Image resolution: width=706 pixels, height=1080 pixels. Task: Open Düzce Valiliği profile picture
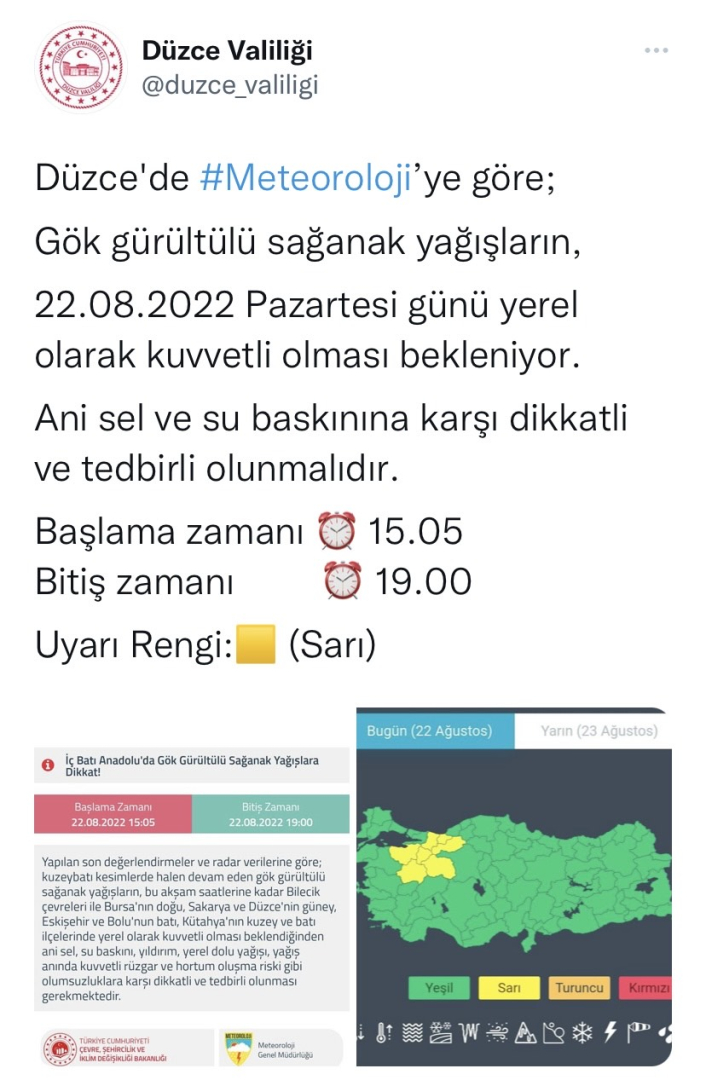(80, 68)
